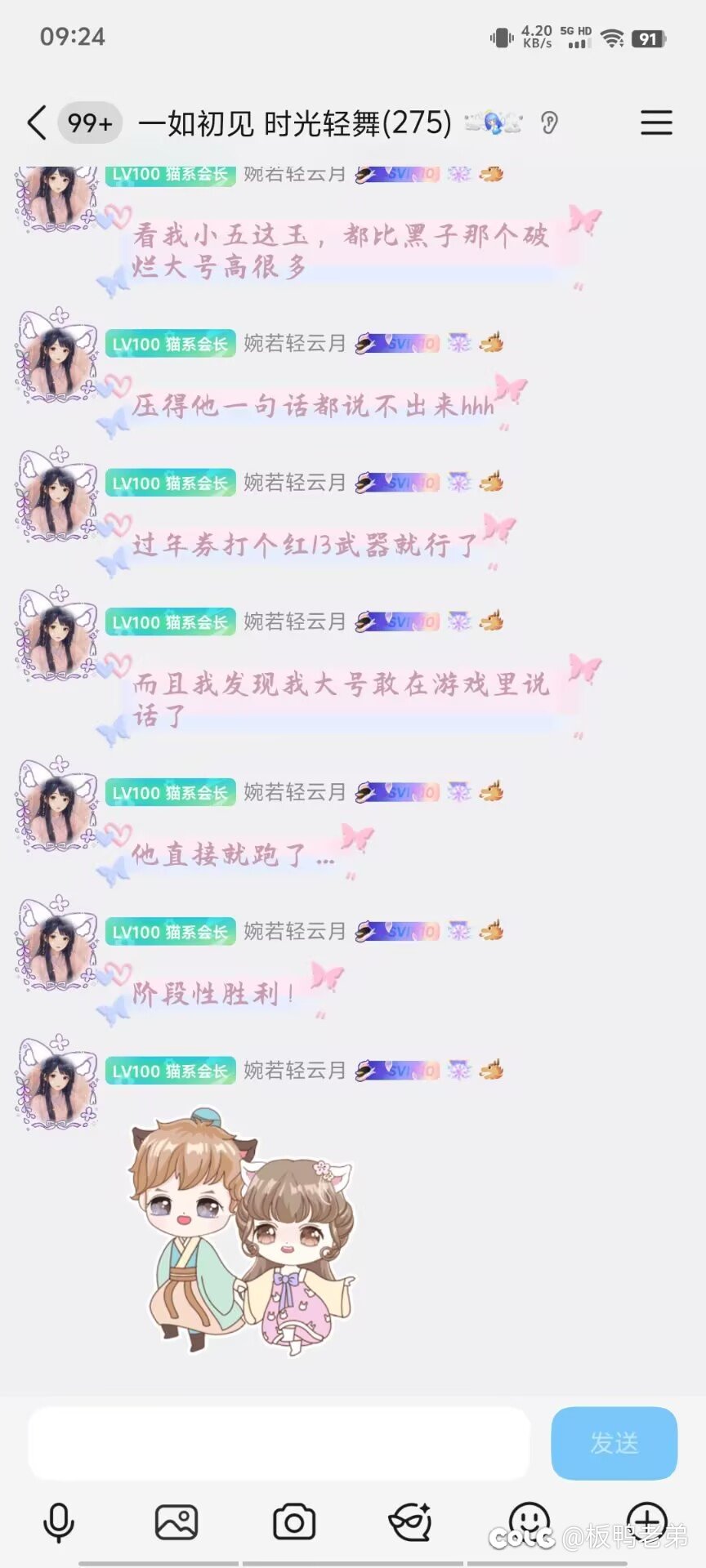
Task: Open the plus more options panel
Action: (646, 1521)
